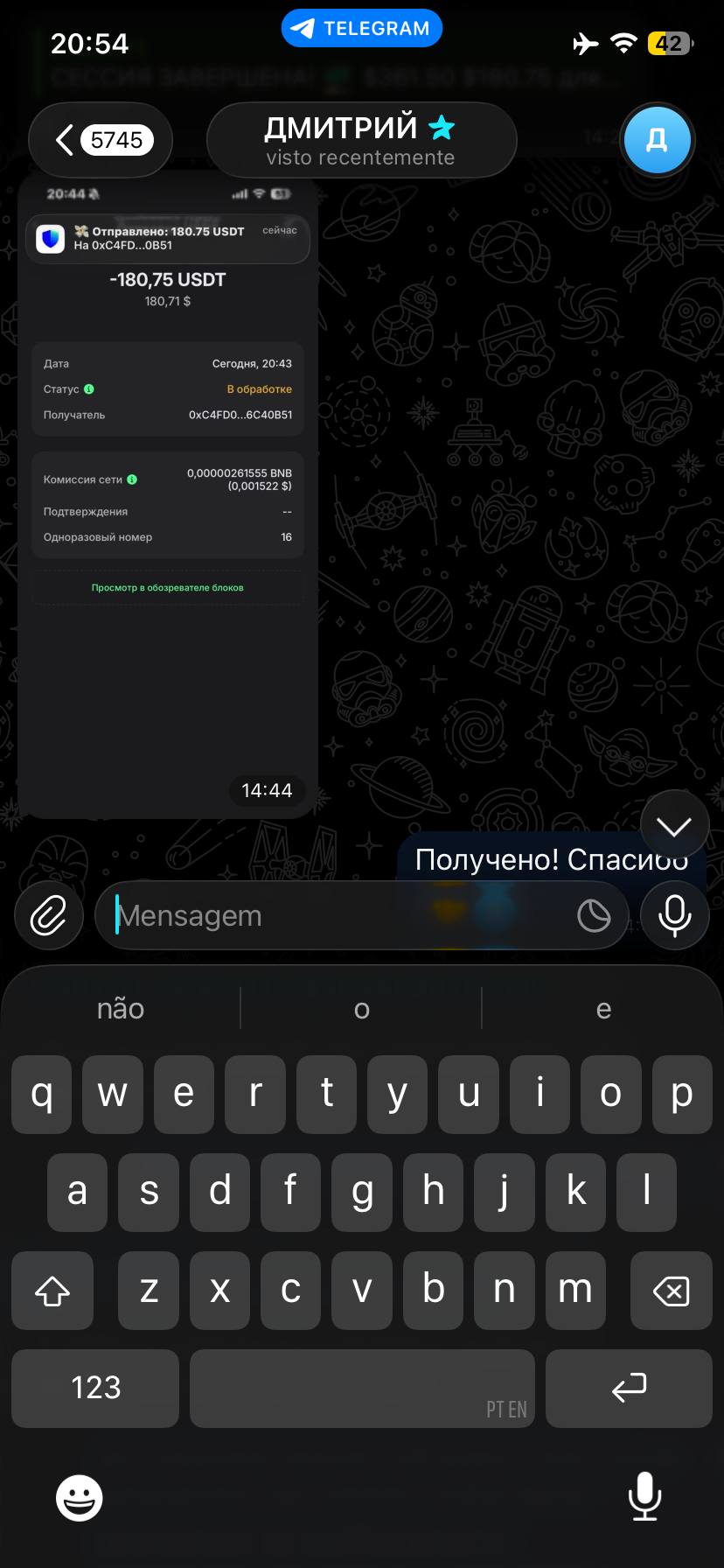Focus the Mensagem text field
Viewport: 724px width, 1568px height.
[341, 916]
